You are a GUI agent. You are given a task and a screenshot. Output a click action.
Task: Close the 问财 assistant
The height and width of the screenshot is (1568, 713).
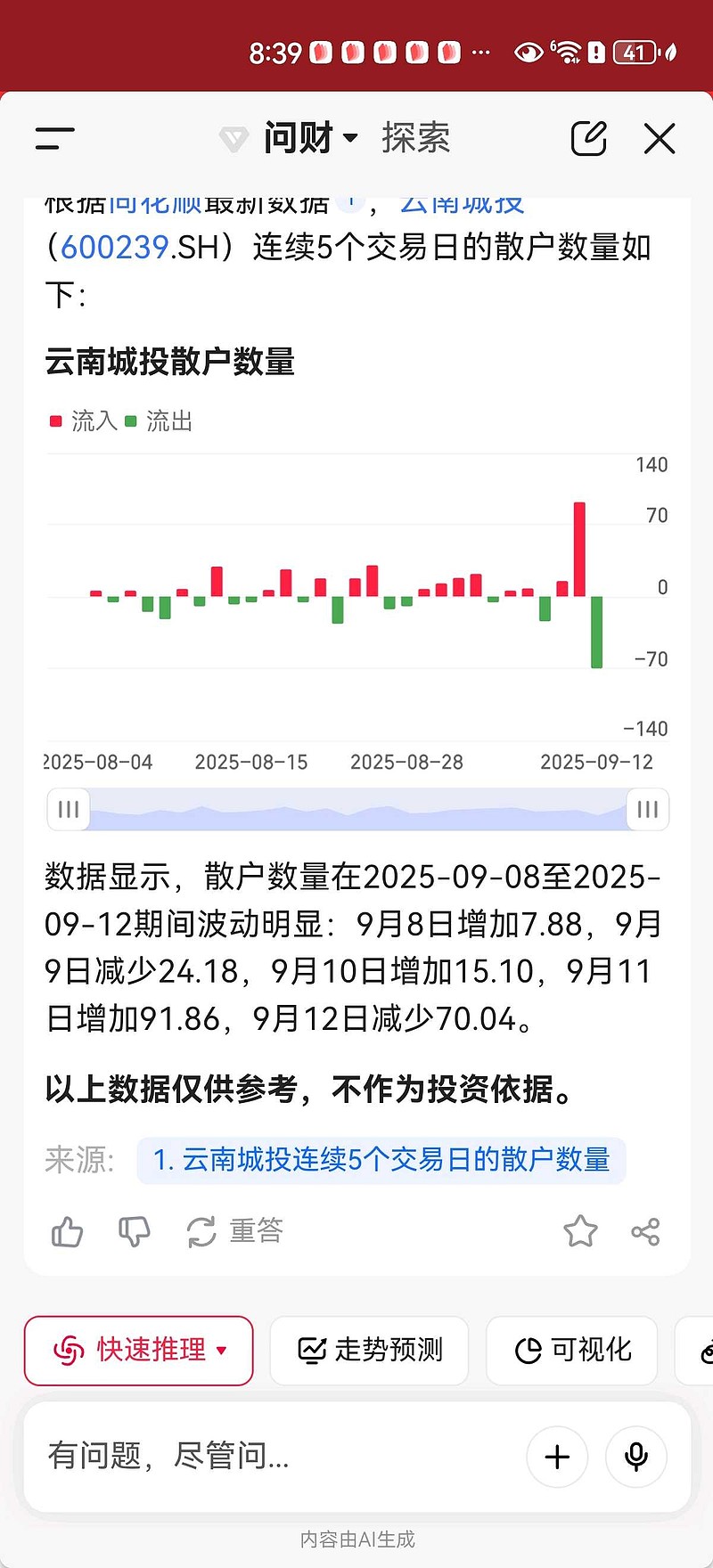pyautogui.click(x=660, y=139)
